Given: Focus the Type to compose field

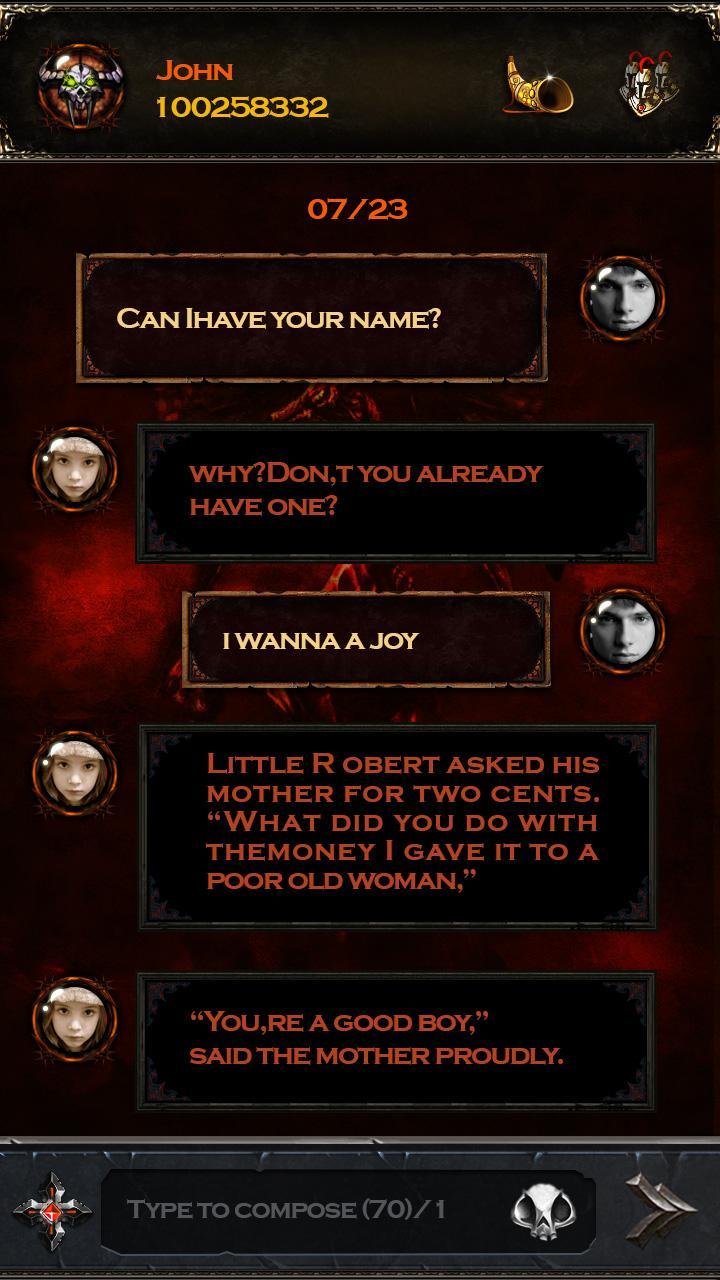Looking at the screenshot, I should point(300,1210).
